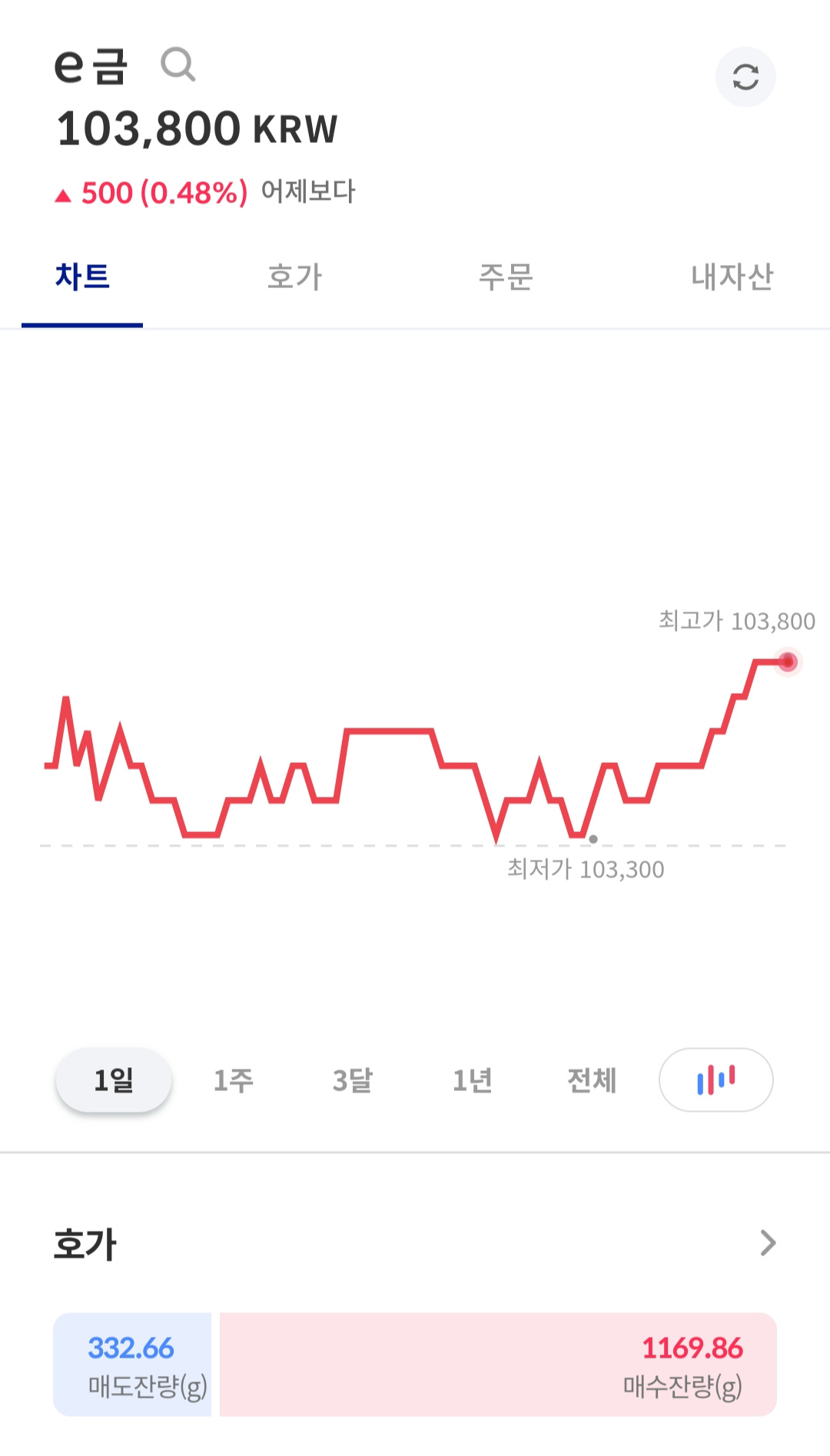Select the 1일 time range
The height and width of the screenshot is (1456, 830).
click(112, 1080)
